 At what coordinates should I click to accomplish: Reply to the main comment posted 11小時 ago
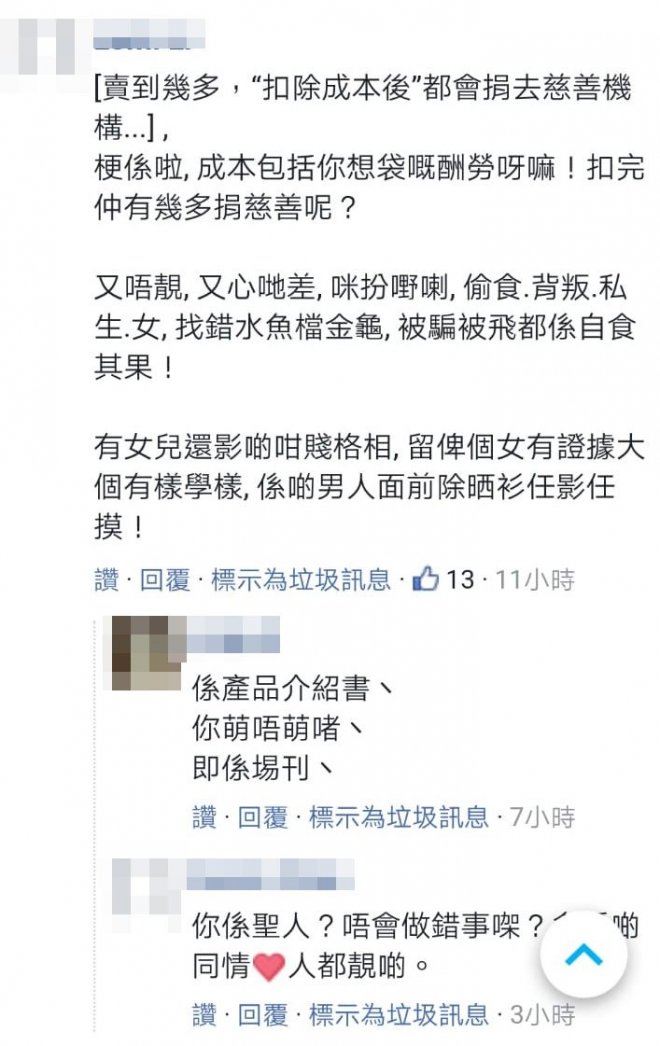tap(165, 580)
